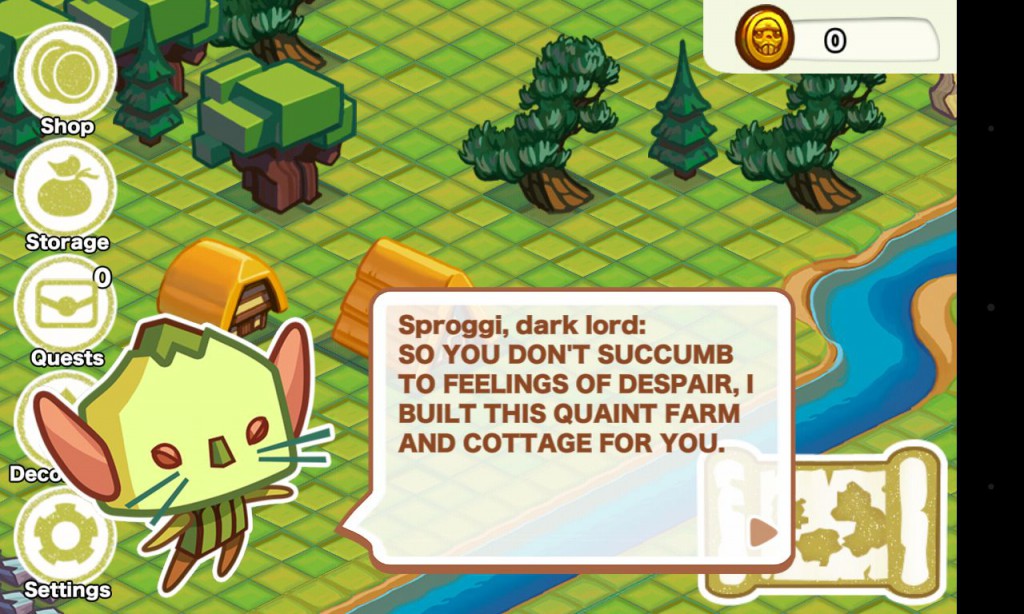This screenshot has height=614, width=1024.
Task: Open the Shop menu
Action: pyautogui.click(x=66, y=72)
